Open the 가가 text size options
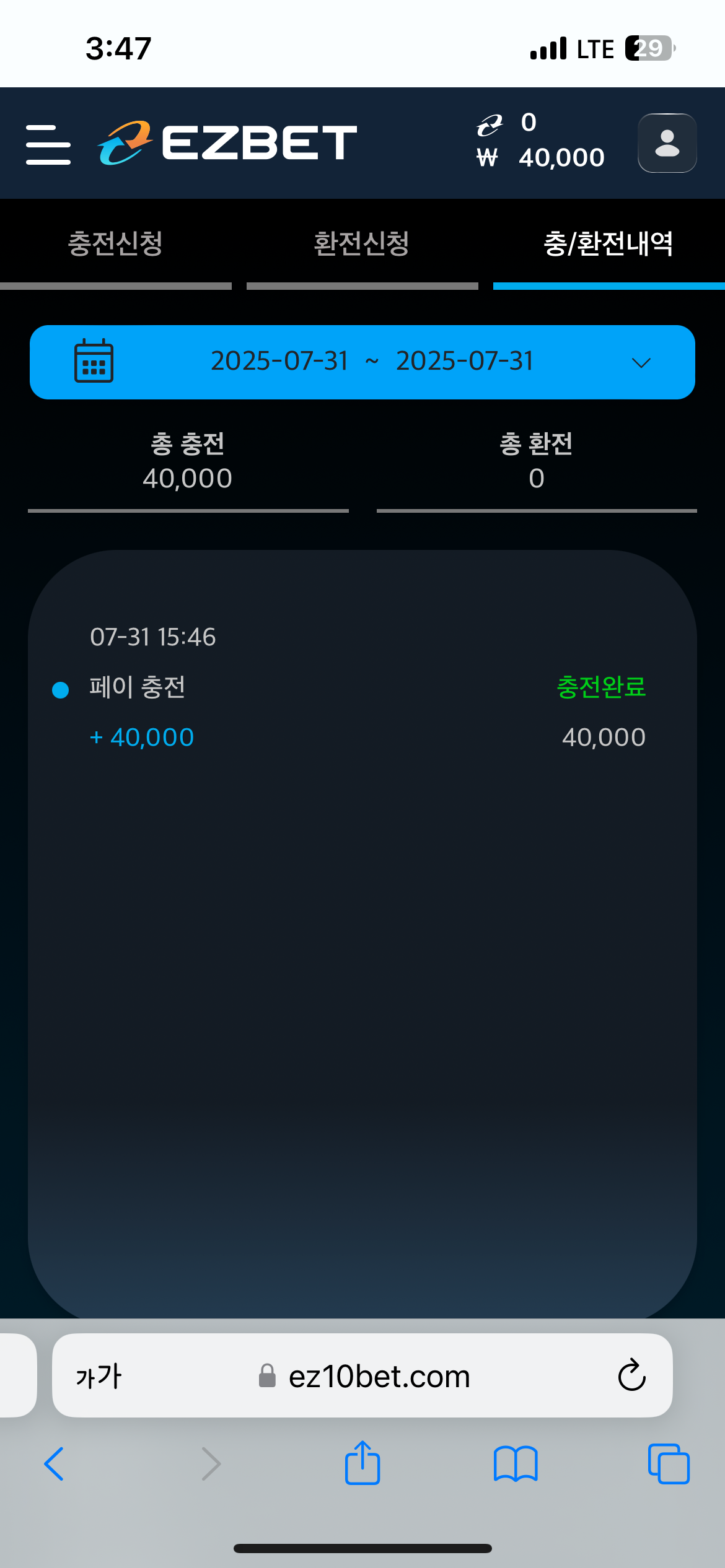 coord(99,1377)
